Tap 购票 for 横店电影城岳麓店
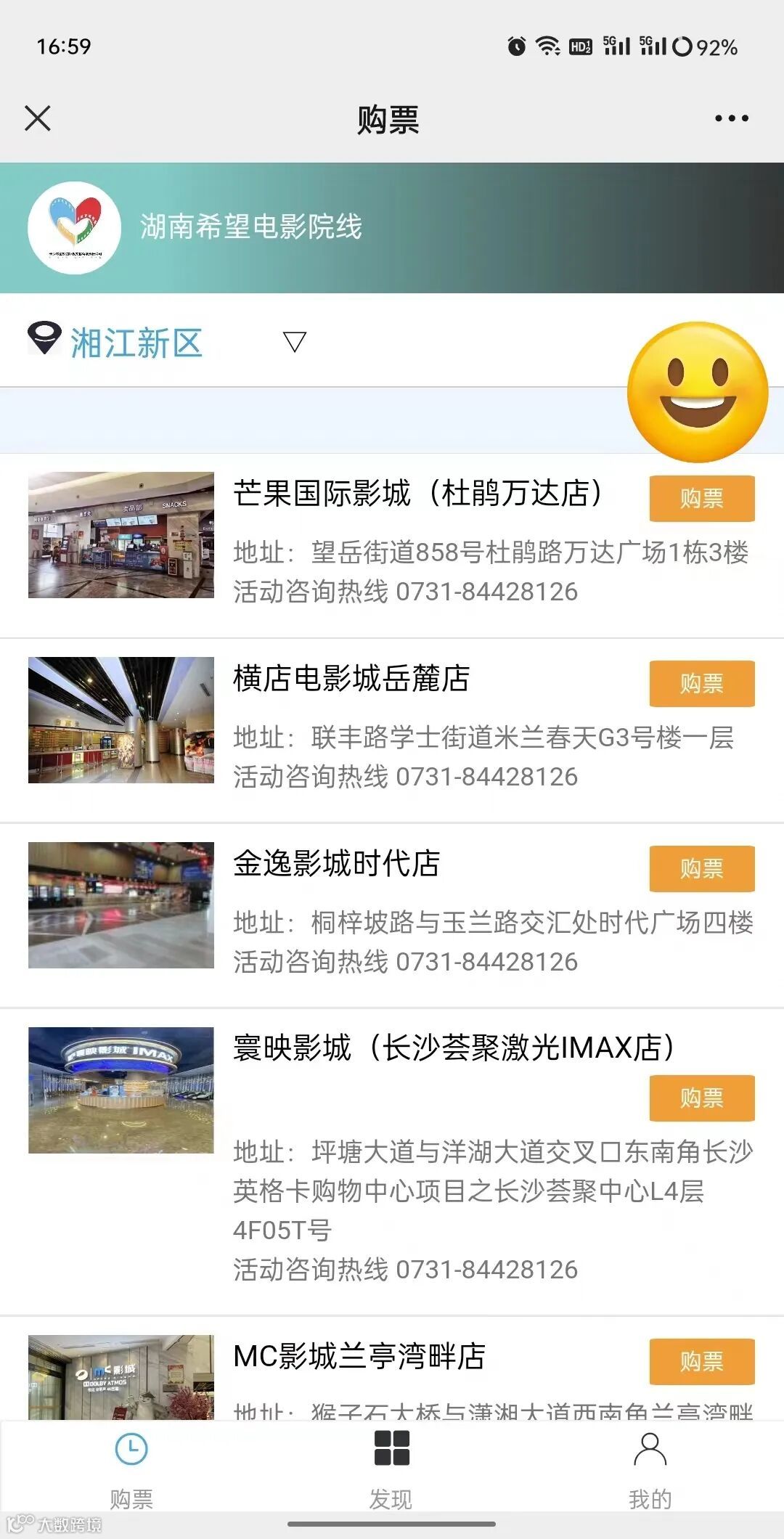The image size is (784, 1539). [x=701, y=684]
